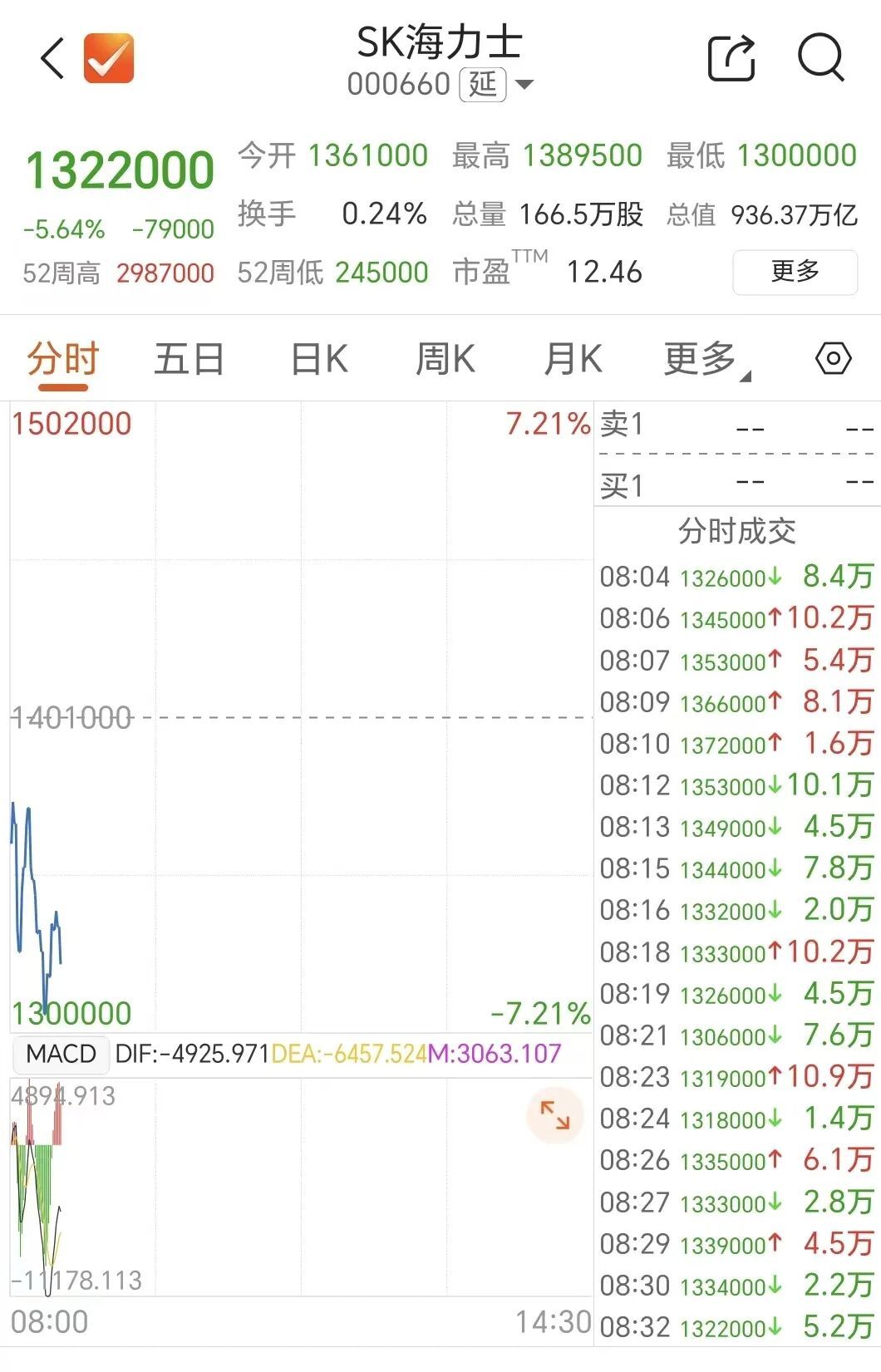
Task: Share this SK海力士 stock page
Action: [x=731, y=58]
